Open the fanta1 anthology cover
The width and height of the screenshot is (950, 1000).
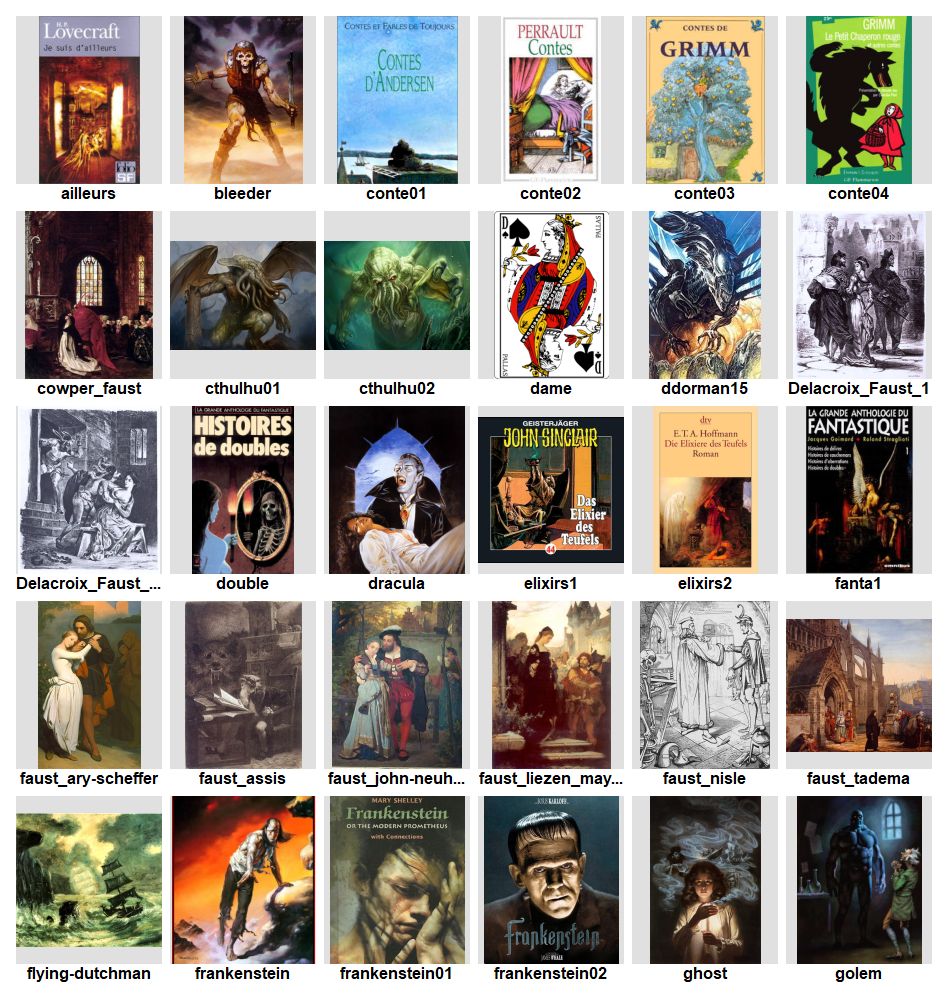[x=858, y=489]
